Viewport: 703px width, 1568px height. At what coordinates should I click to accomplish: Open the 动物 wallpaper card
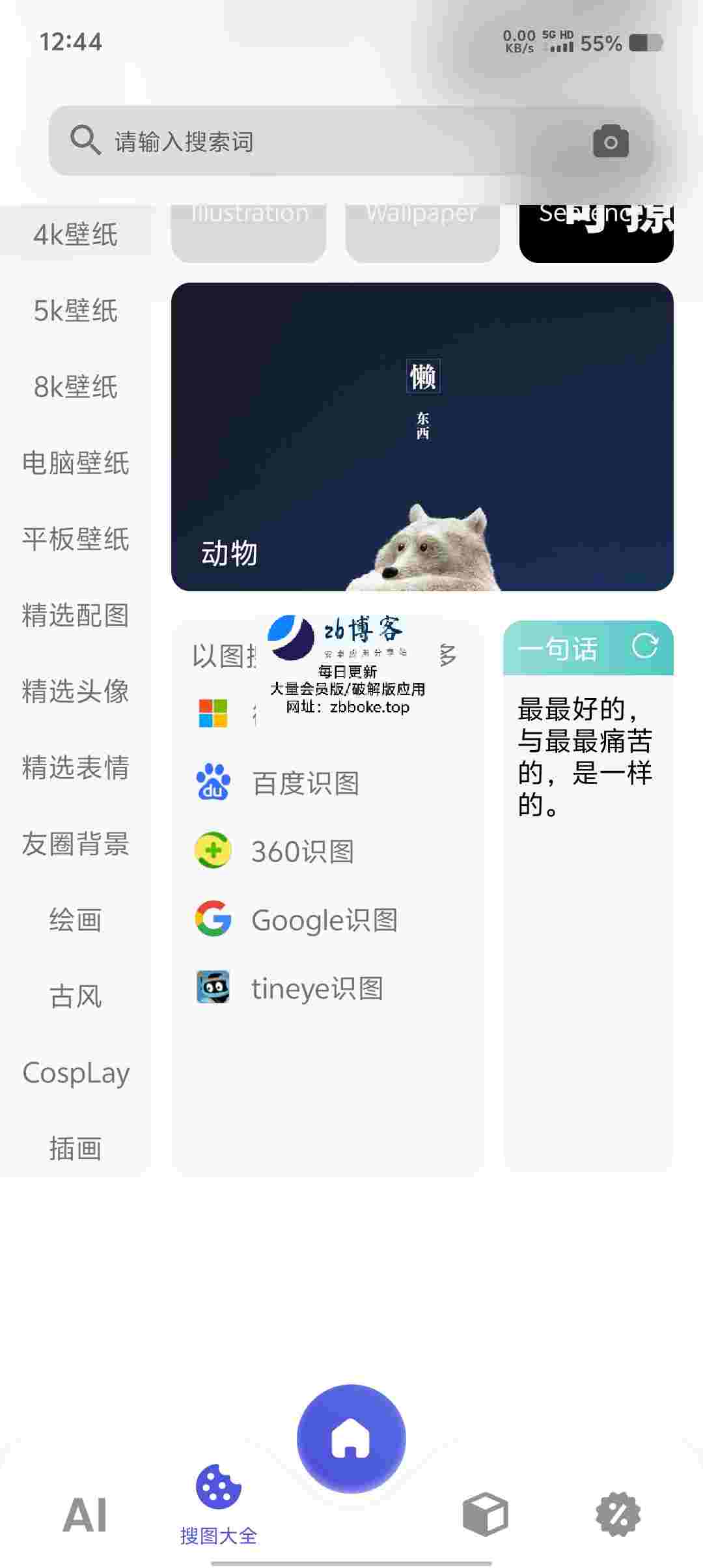[x=422, y=436]
